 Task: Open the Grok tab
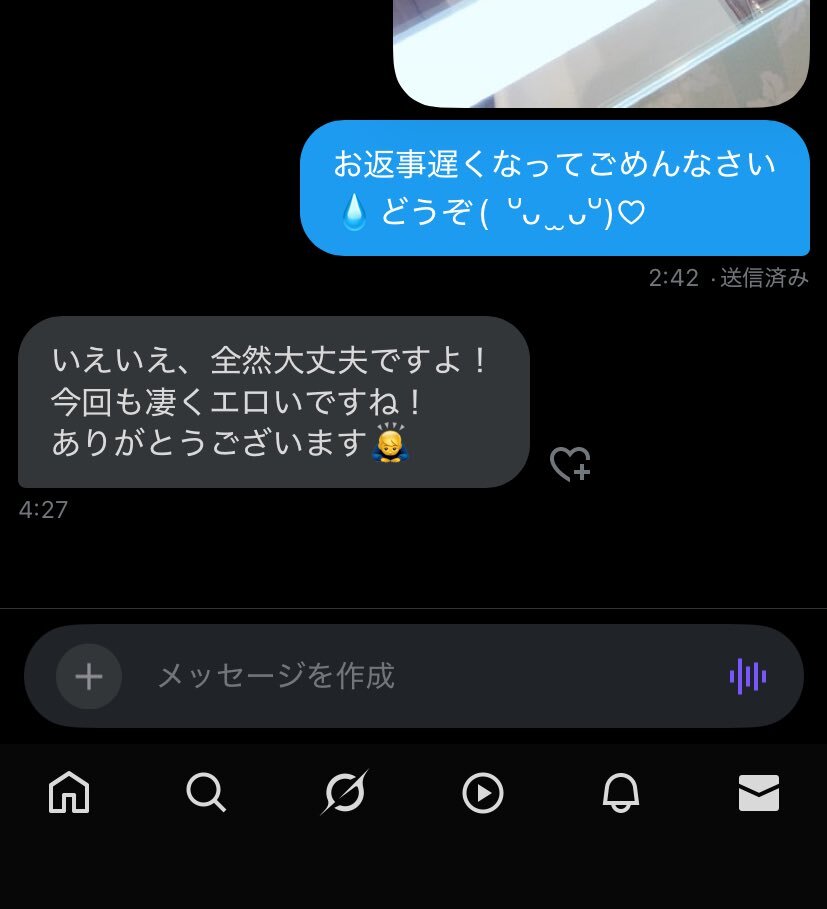(345, 794)
